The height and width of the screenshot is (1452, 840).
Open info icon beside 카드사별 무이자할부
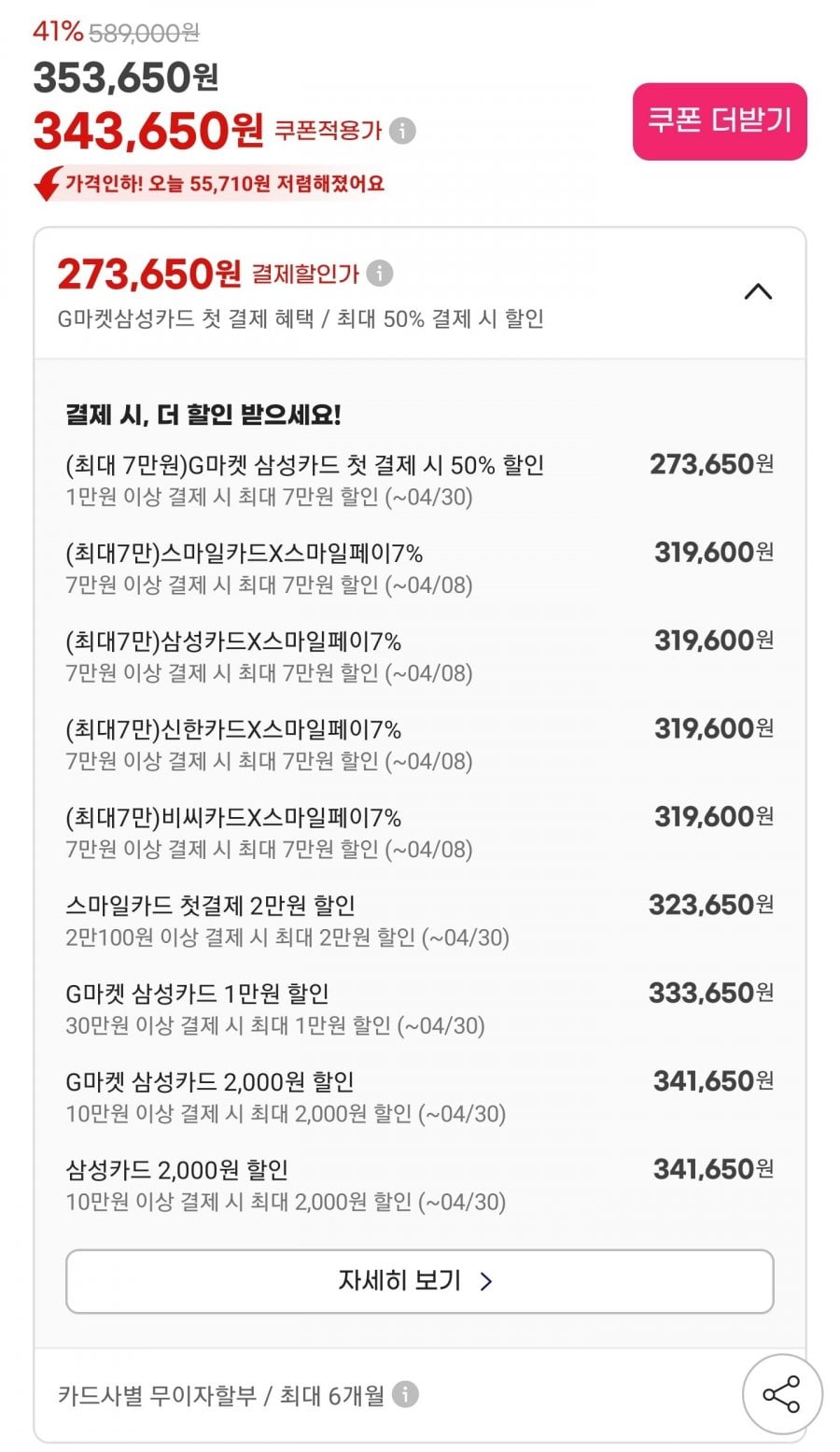tap(404, 1394)
